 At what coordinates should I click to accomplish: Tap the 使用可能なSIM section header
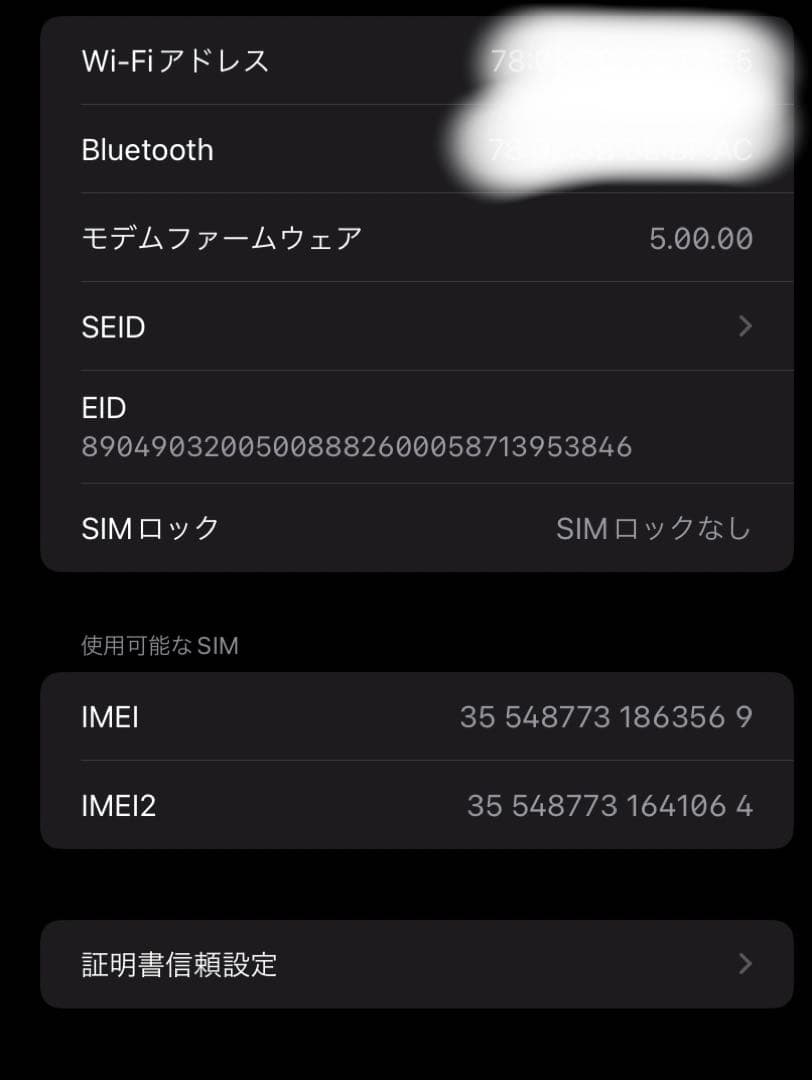[159, 646]
